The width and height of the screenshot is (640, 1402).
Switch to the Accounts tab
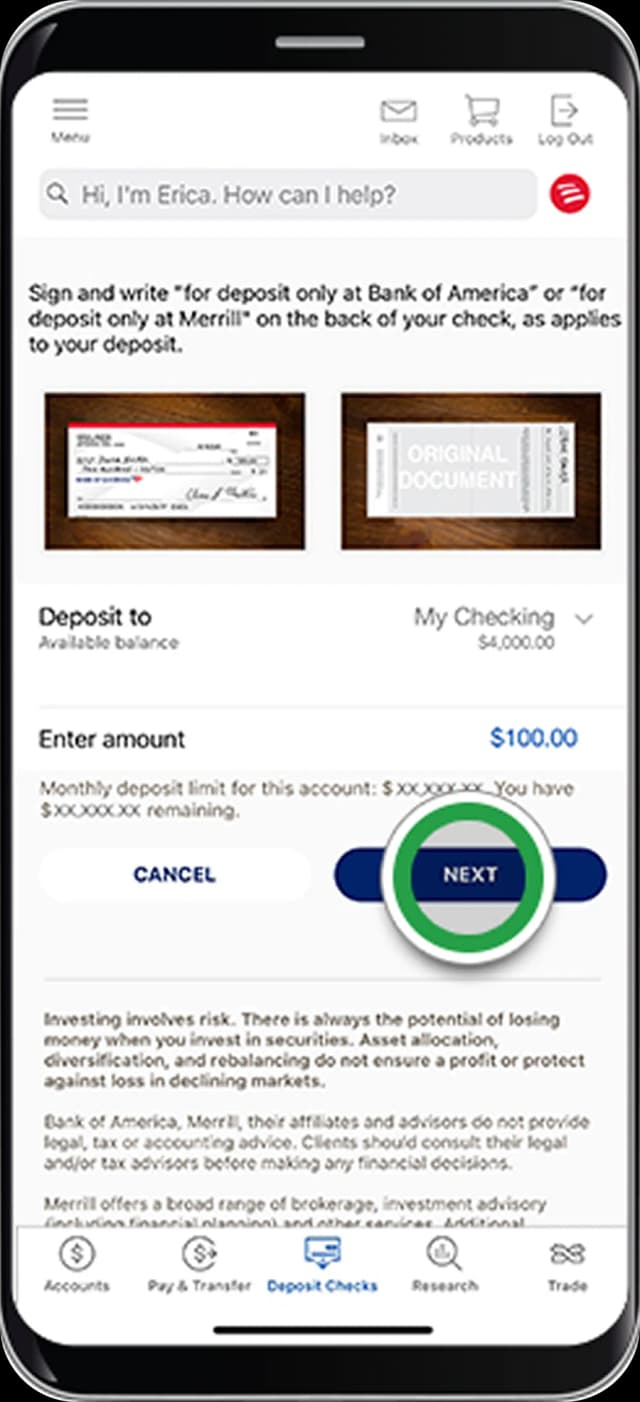(76, 1263)
